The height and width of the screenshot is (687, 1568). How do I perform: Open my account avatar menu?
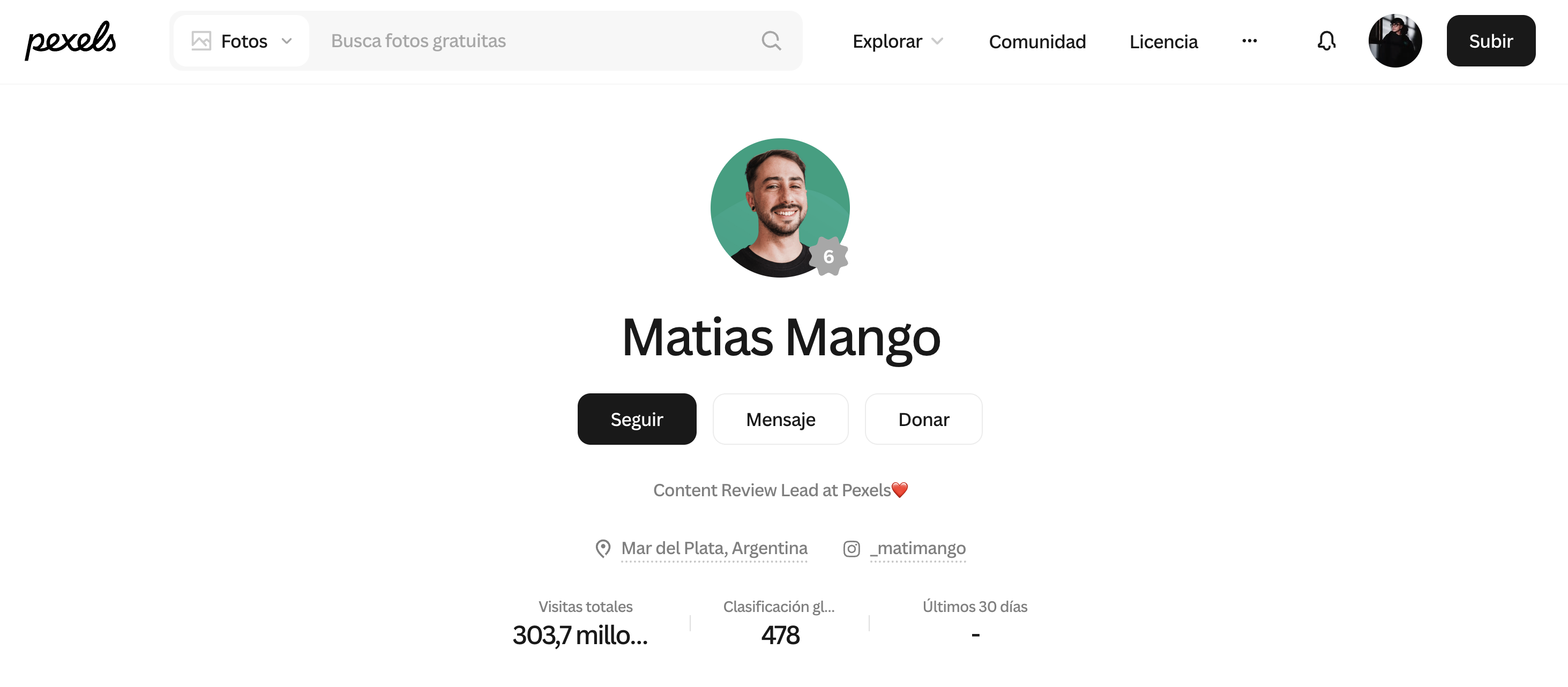coord(1394,41)
